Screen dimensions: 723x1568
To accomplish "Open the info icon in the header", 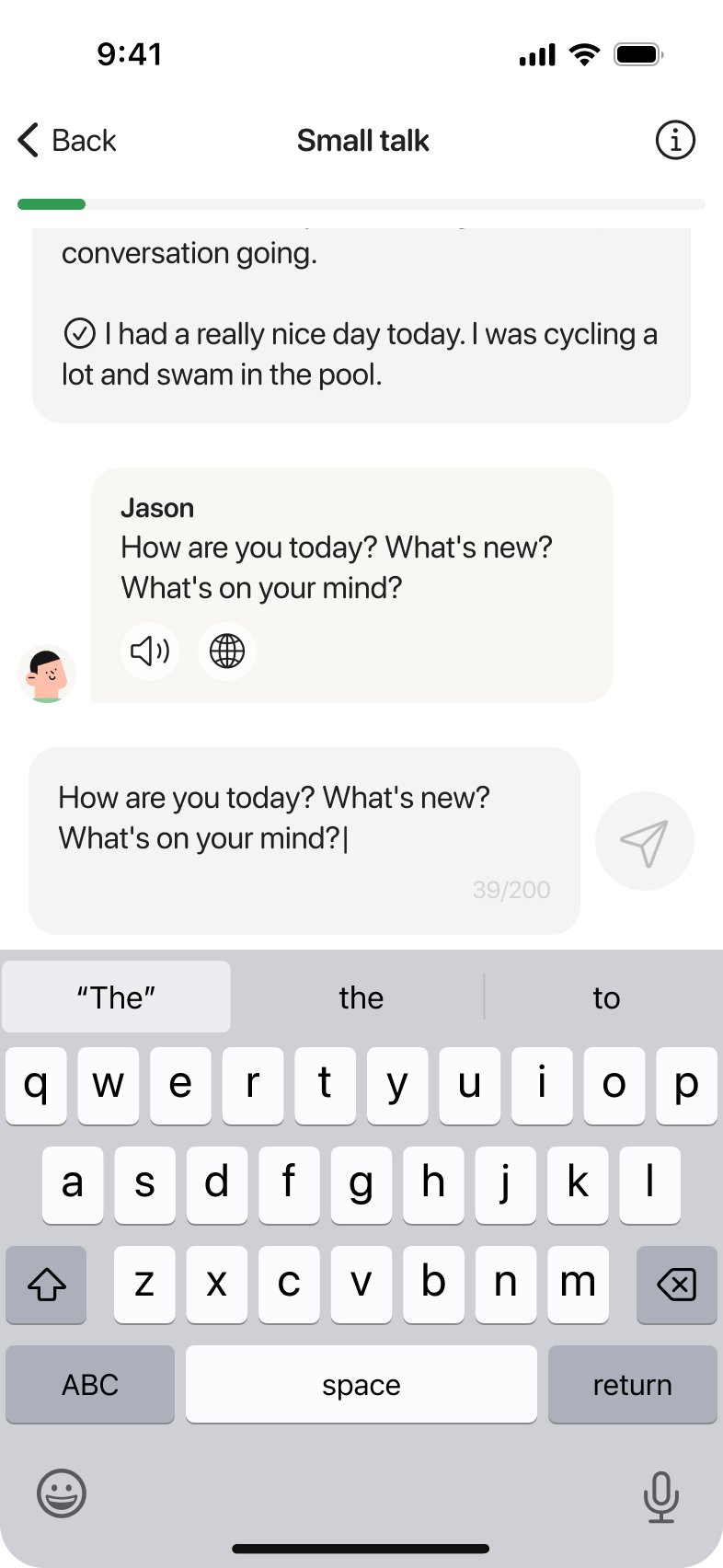I will point(675,141).
